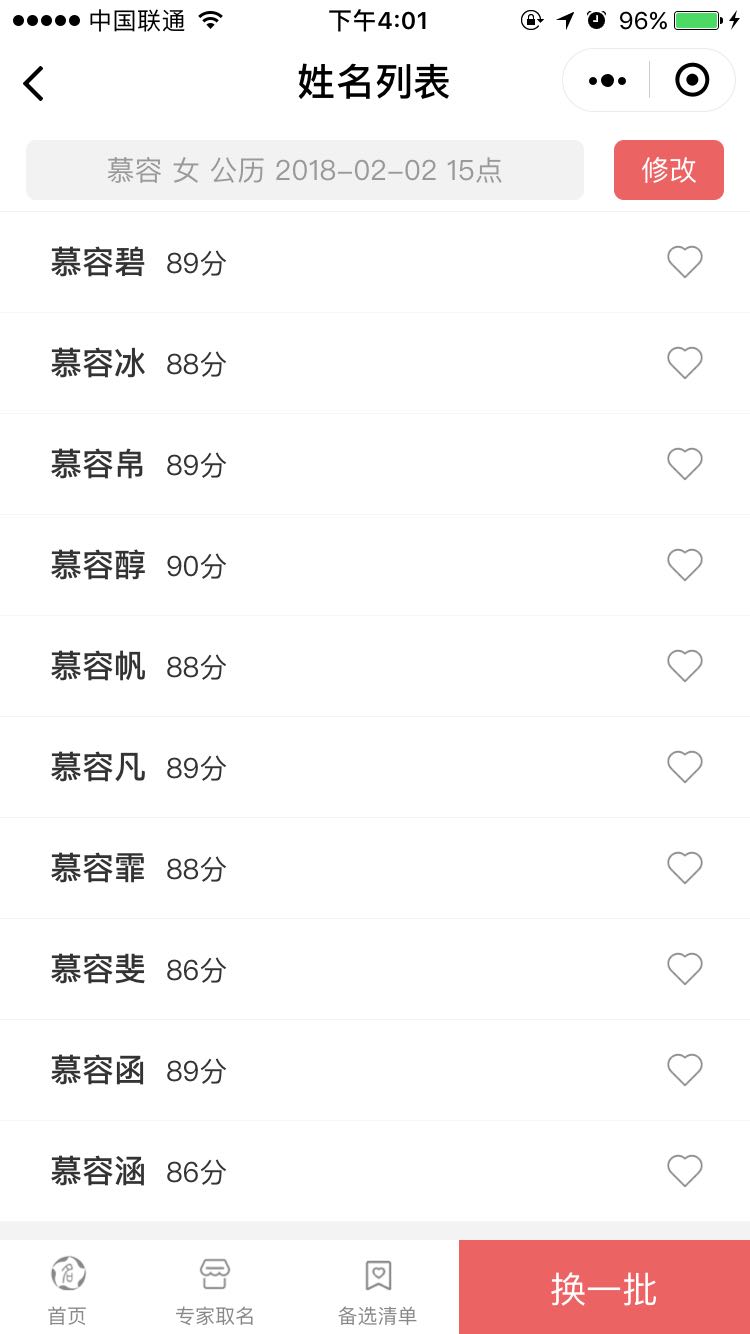Image resolution: width=750 pixels, height=1334 pixels.
Task: Go back using the top-left arrow
Action: click(x=33, y=83)
